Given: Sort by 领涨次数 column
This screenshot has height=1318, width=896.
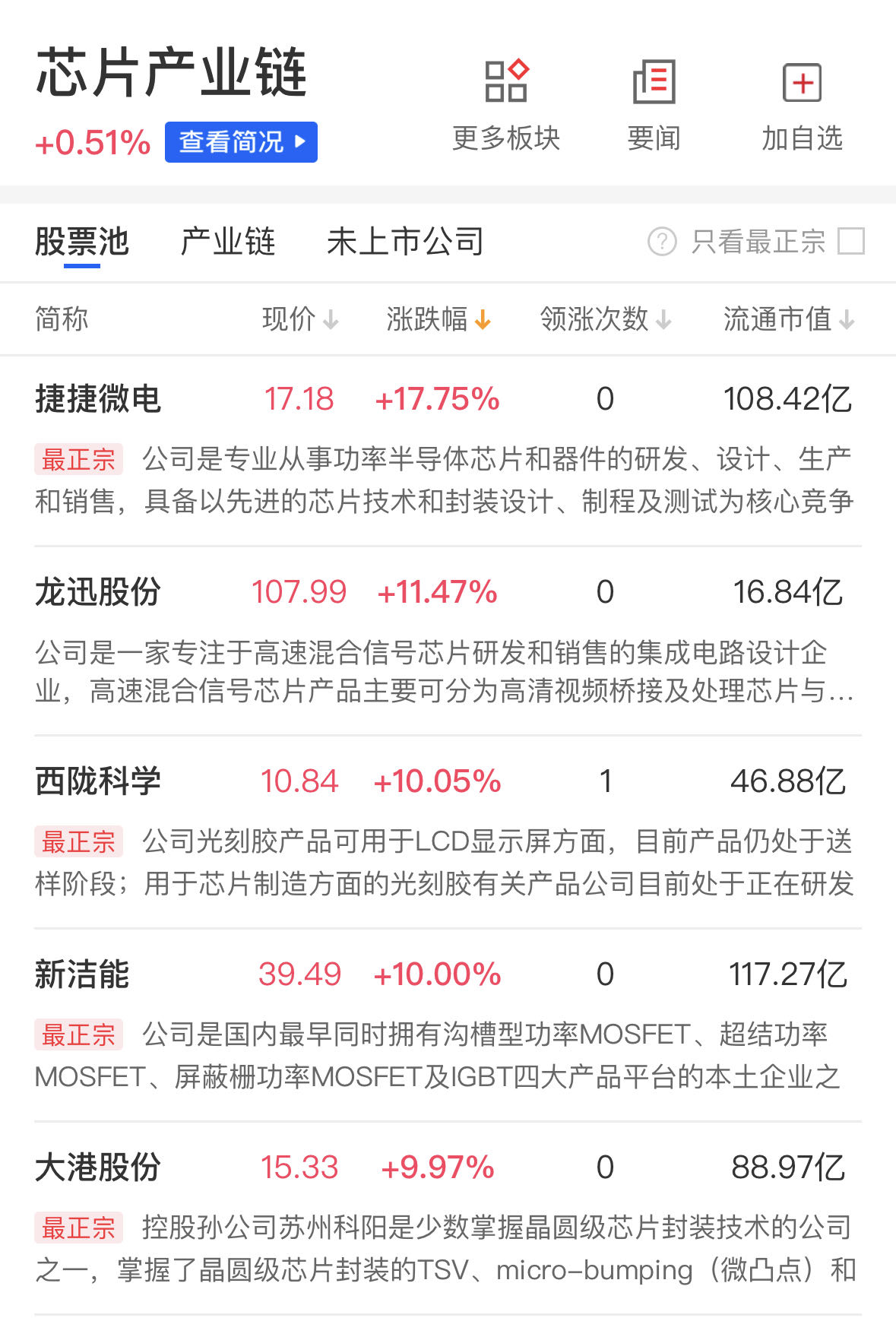Looking at the screenshot, I should 605,319.
